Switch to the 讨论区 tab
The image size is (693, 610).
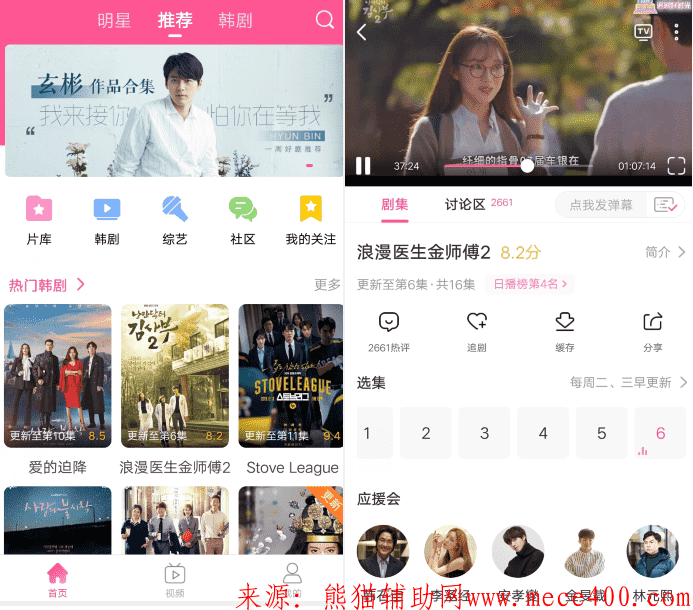(466, 204)
